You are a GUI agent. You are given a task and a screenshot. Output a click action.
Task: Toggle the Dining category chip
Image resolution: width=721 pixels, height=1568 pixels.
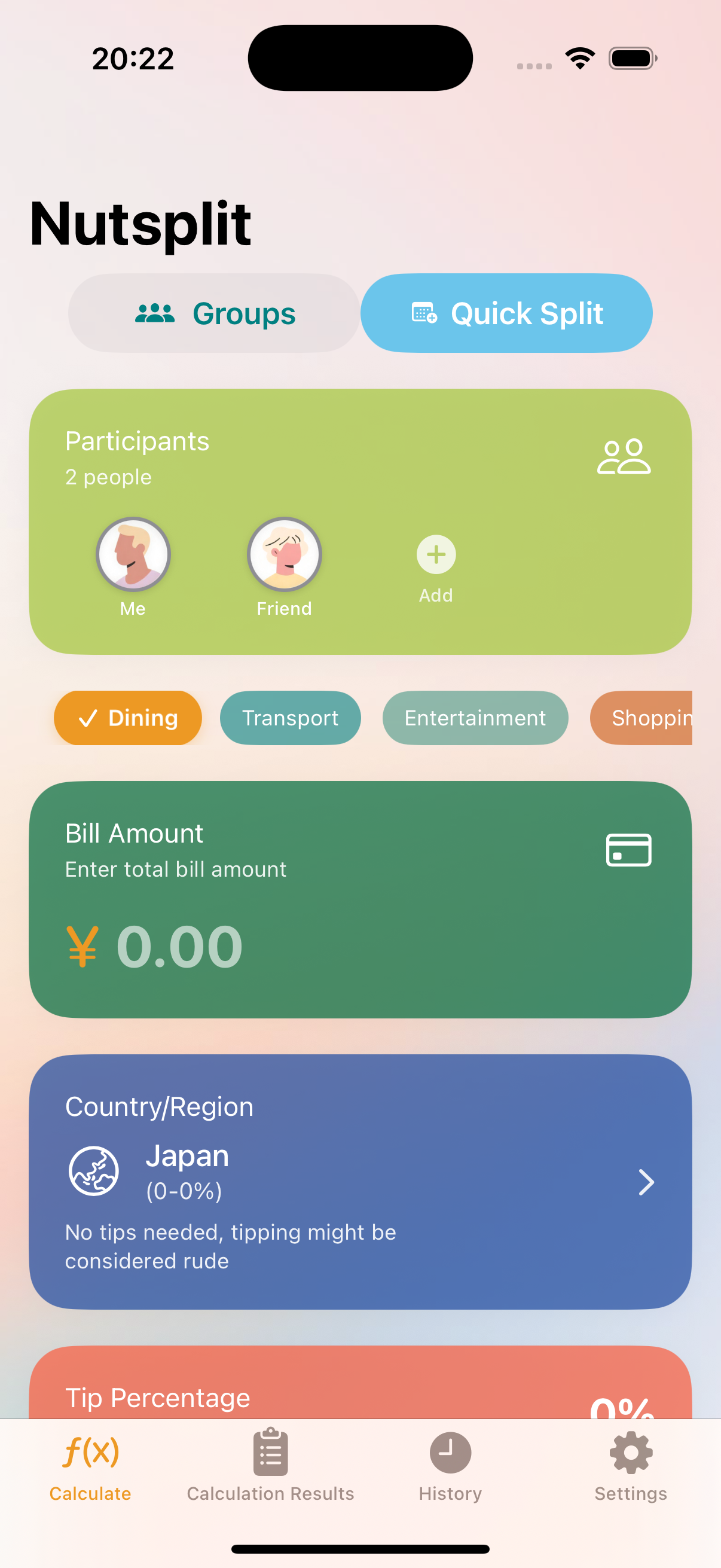coord(127,718)
